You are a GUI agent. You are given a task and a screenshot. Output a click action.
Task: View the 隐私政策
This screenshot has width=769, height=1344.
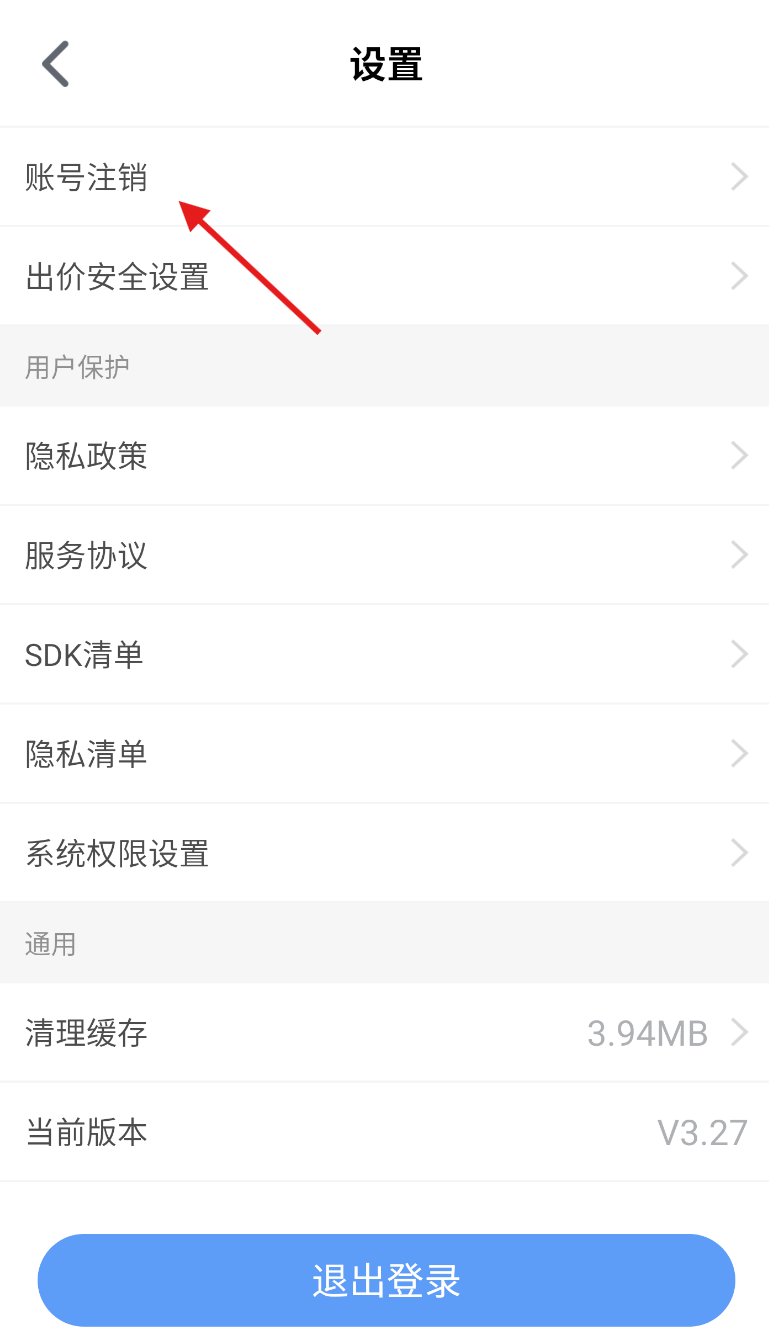[x=384, y=456]
